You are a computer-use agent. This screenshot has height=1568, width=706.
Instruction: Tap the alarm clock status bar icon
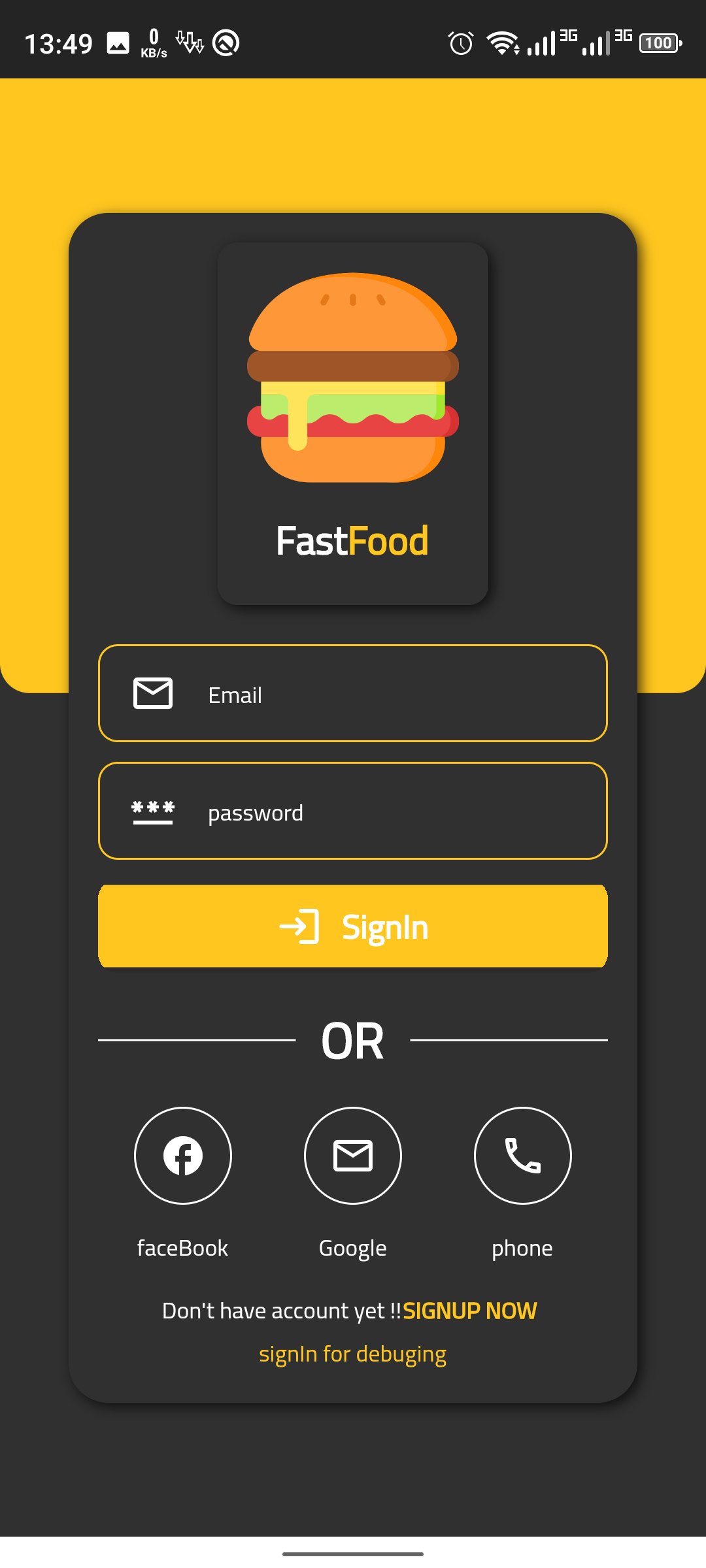460,43
